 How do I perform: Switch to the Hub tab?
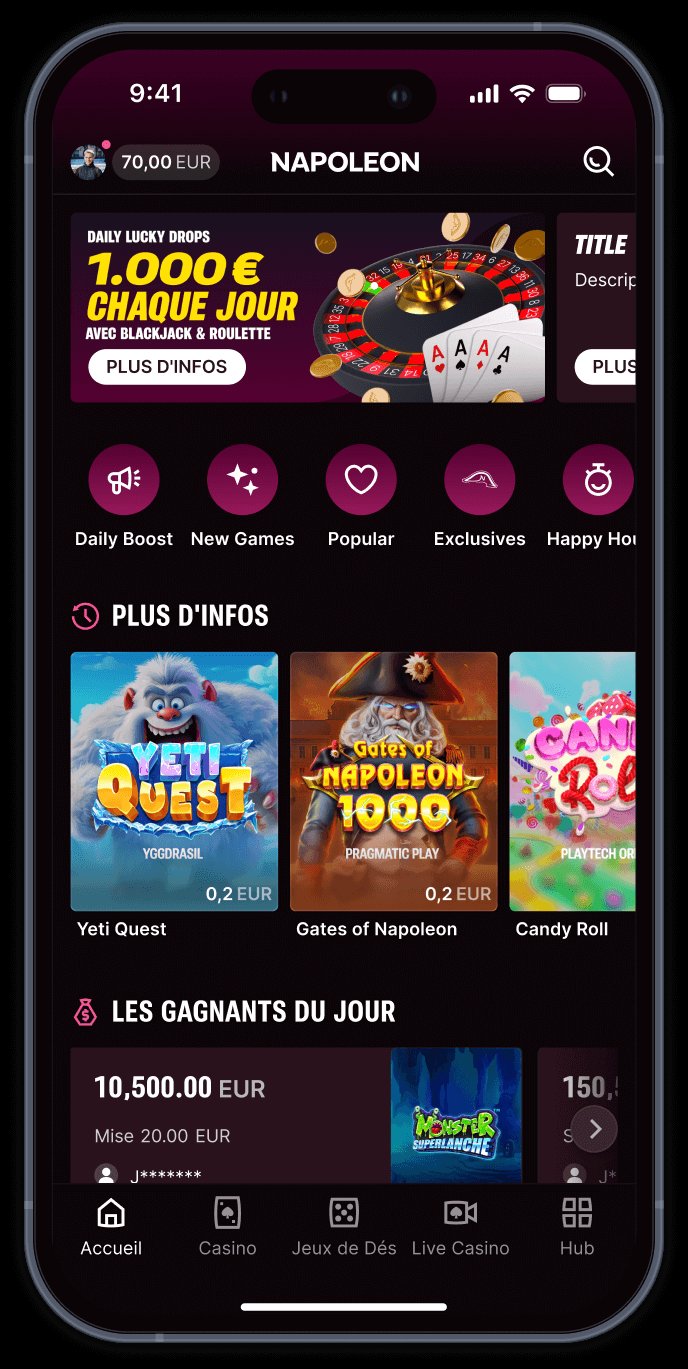pyautogui.click(x=577, y=1228)
